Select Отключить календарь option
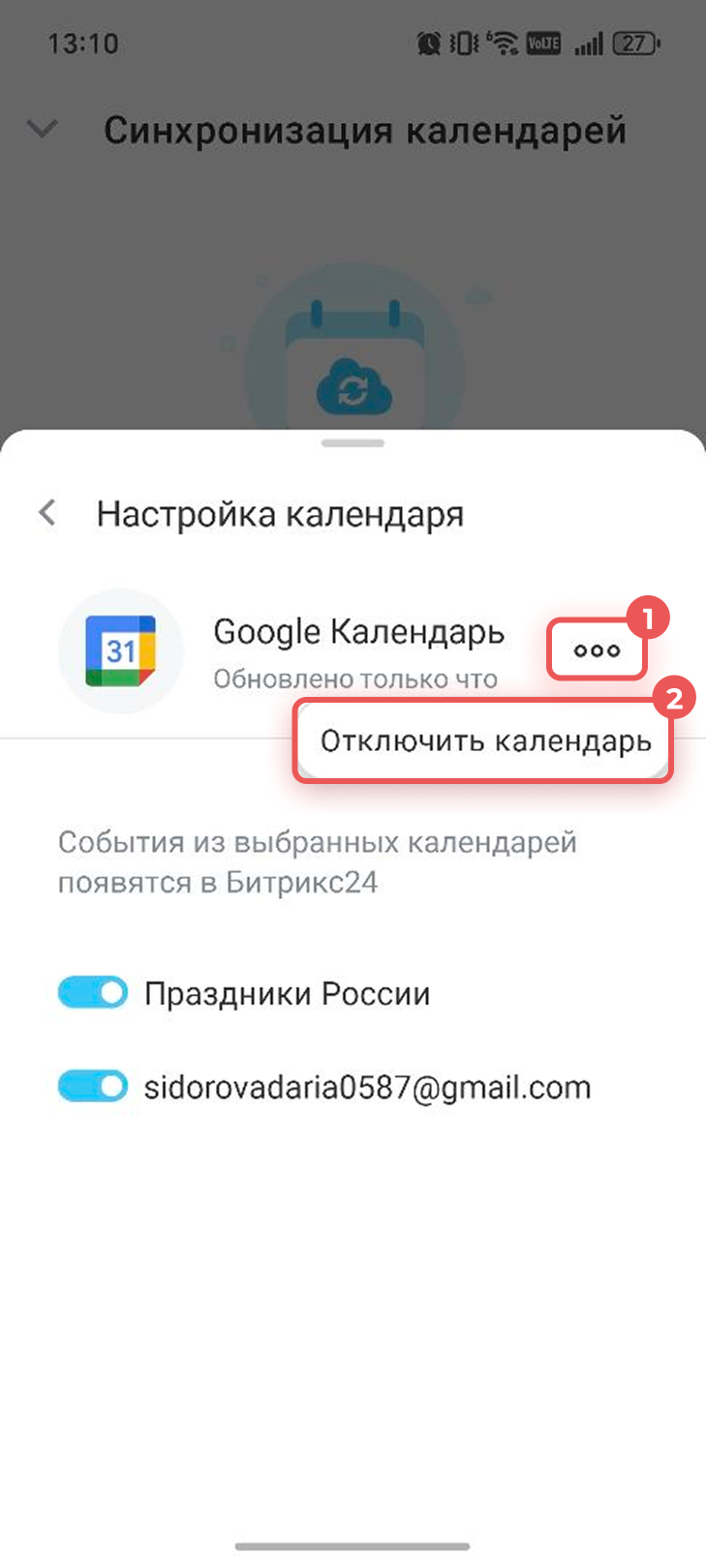 (x=485, y=741)
